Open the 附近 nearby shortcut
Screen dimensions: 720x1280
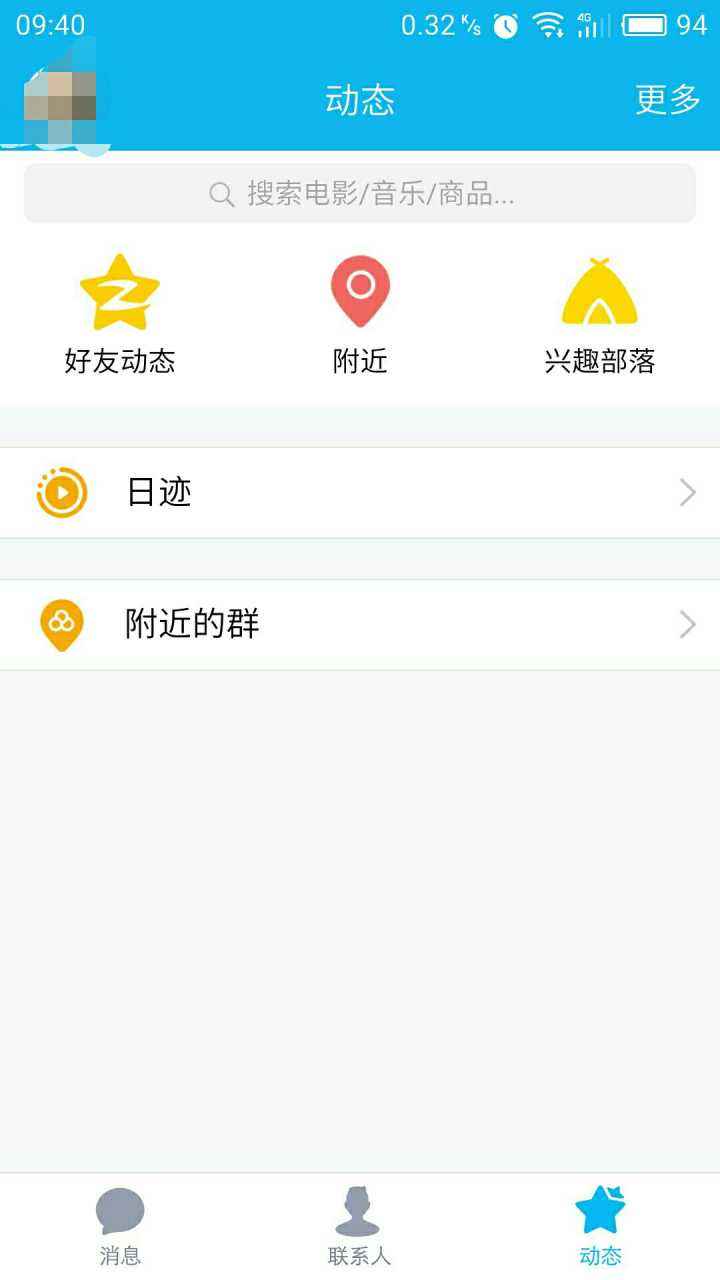(360, 315)
